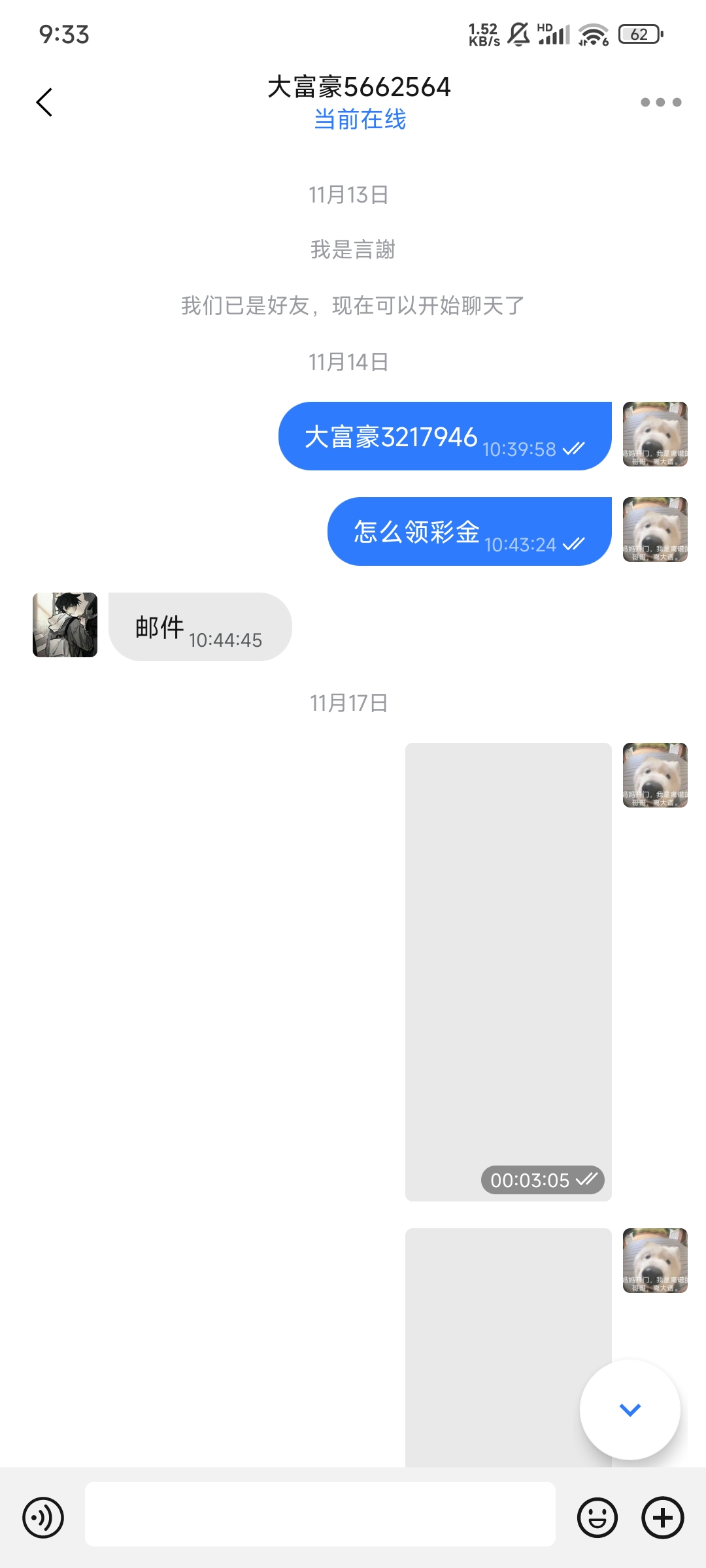Open the image message sent at 00:03:05
The image size is (706, 1568).
508,967
